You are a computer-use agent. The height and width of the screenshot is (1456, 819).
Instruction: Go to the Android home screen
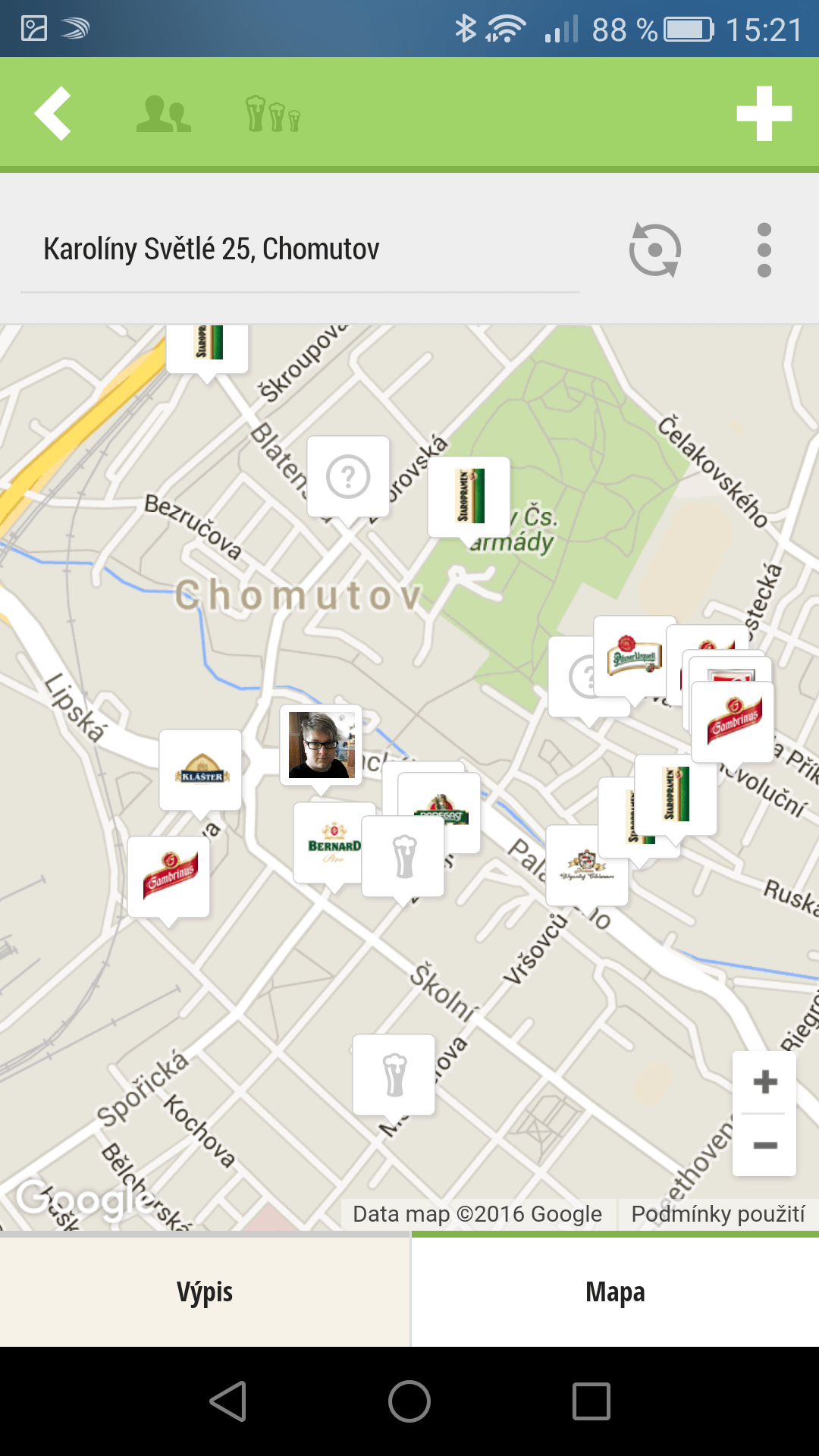click(x=409, y=1401)
